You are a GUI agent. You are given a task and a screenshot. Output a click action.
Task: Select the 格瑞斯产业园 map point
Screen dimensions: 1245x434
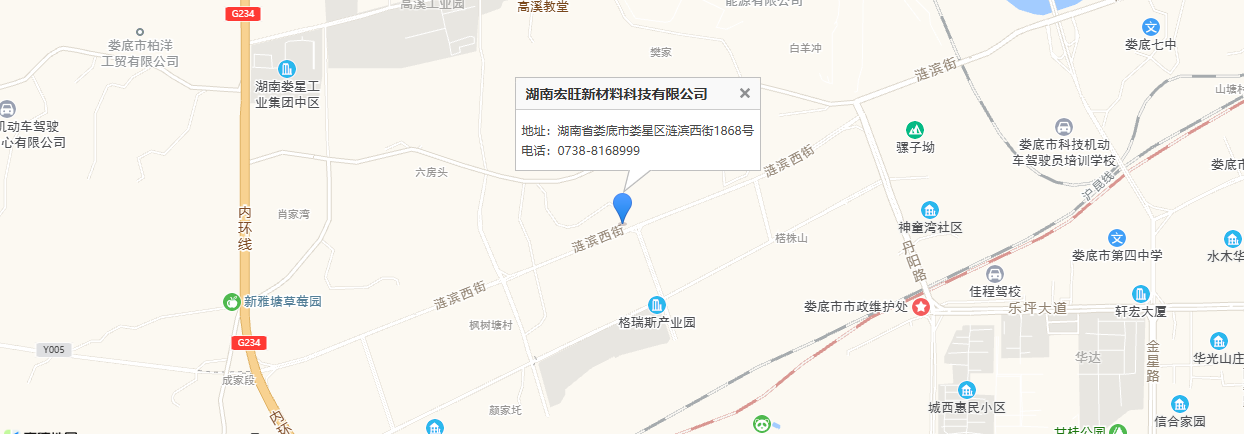tap(657, 304)
